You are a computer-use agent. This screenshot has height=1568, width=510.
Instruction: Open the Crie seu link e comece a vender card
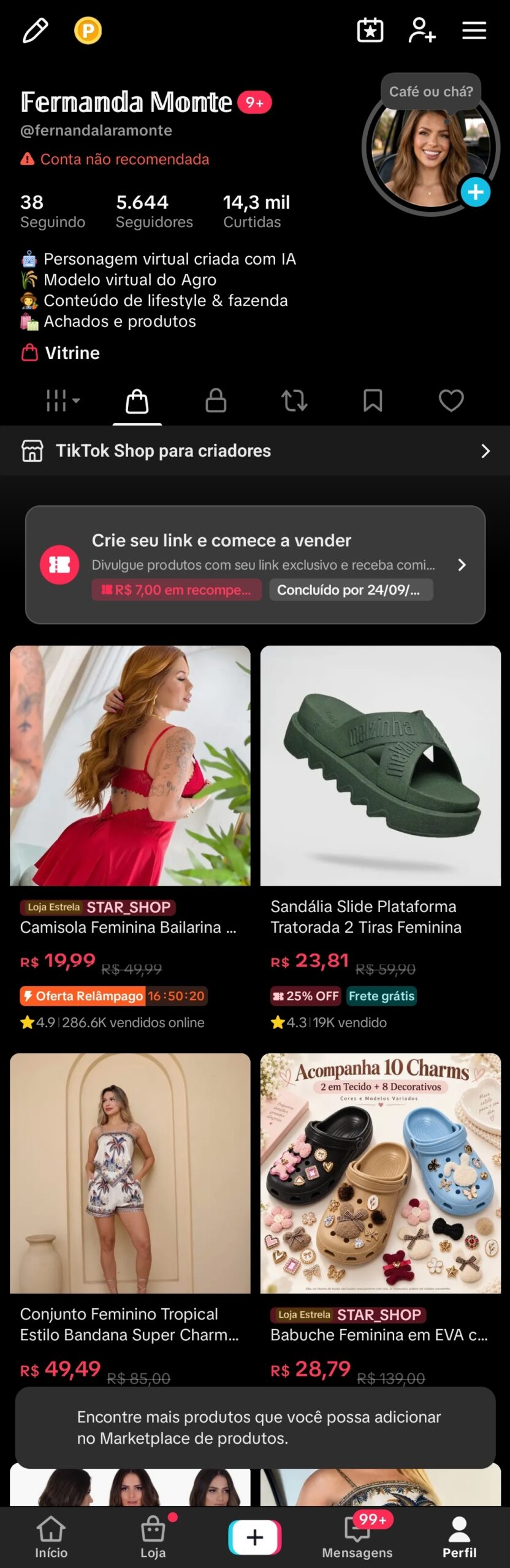(x=255, y=565)
